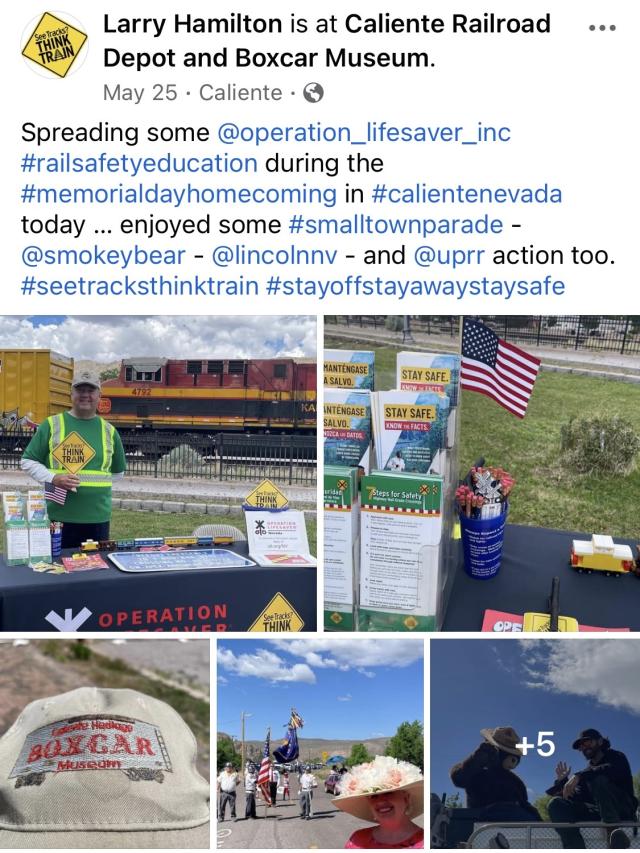Viewport: 640px width, 853px height.
Task: Browse the #railsafetyeducation hashtag
Action: coord(139,163)
